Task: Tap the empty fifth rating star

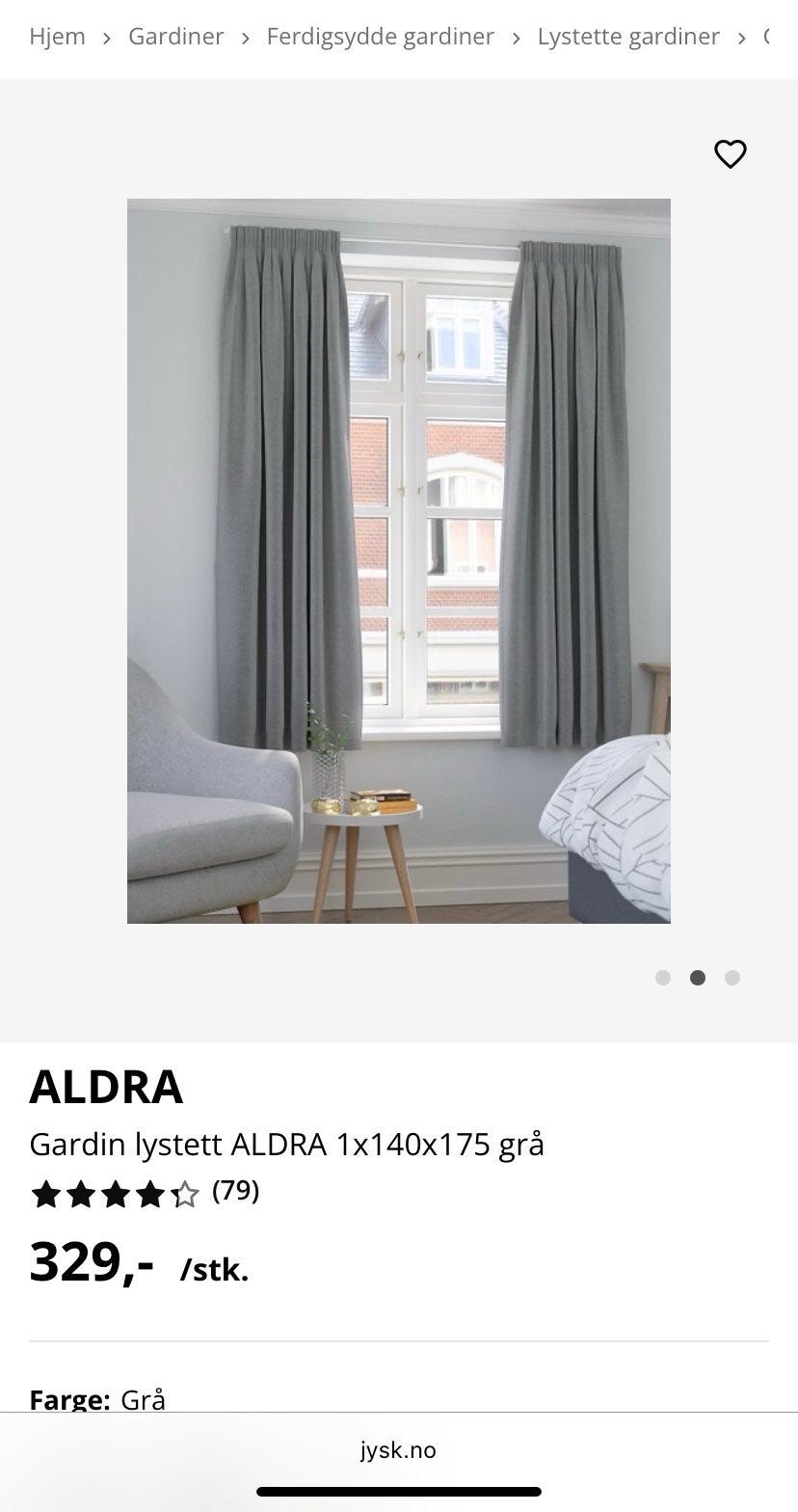Action: click(x=185, y=1193)
